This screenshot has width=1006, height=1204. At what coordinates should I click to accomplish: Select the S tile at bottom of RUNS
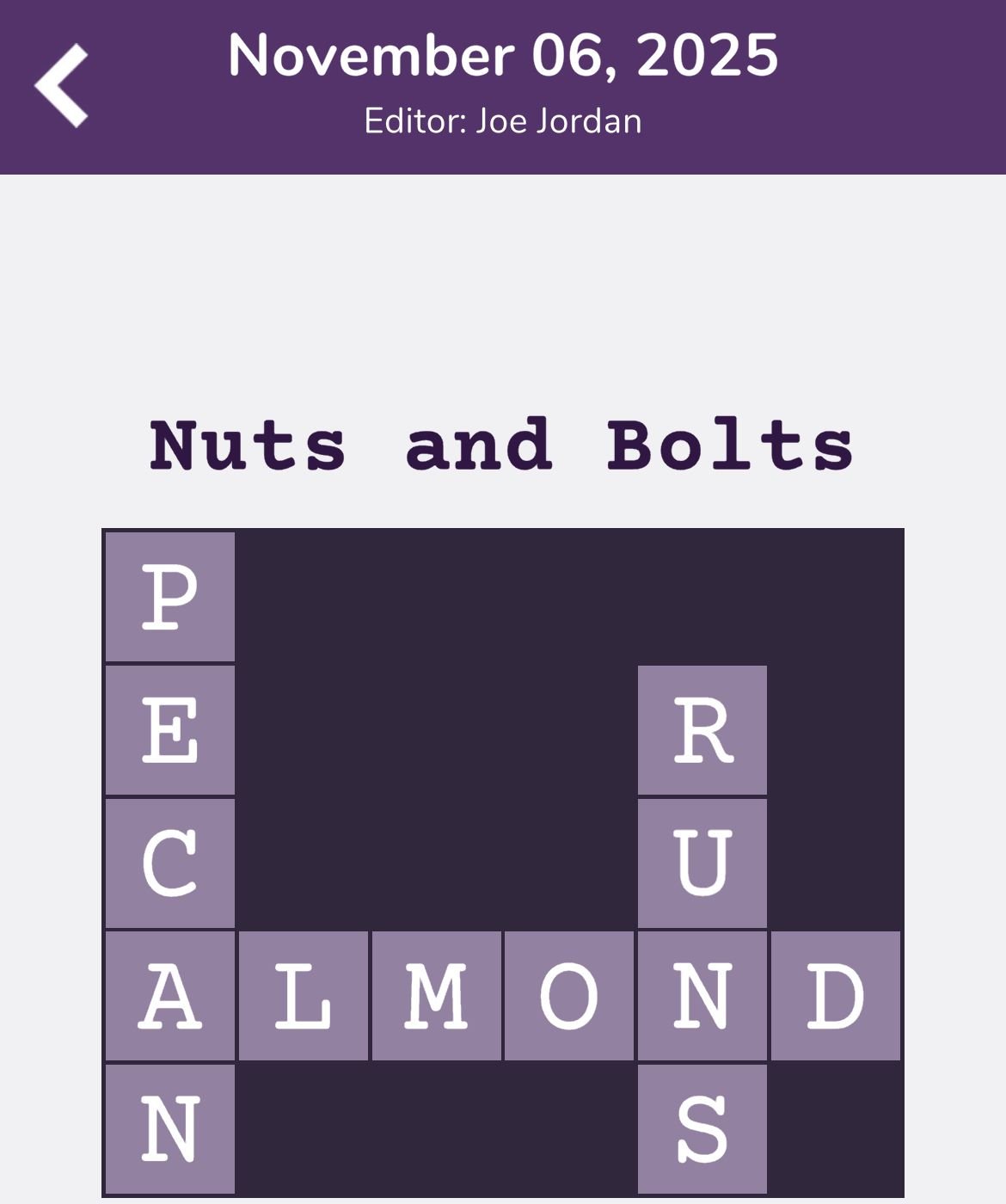[x=702, y=1135]
